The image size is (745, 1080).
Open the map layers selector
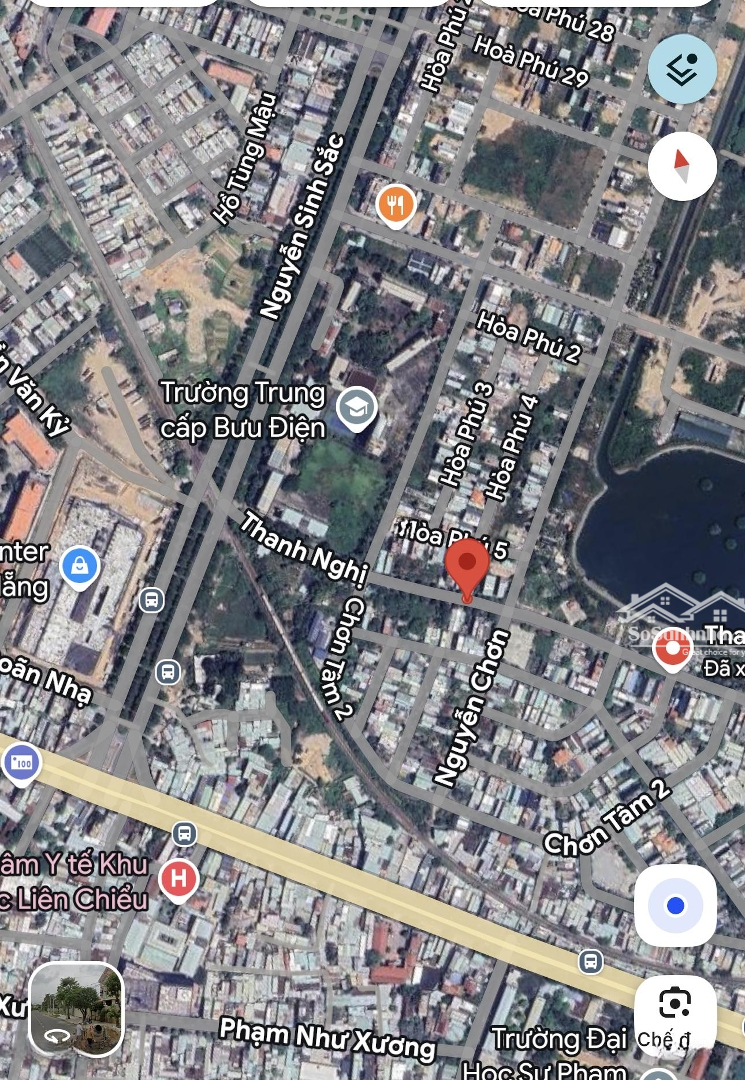click(x=682, y=69)
